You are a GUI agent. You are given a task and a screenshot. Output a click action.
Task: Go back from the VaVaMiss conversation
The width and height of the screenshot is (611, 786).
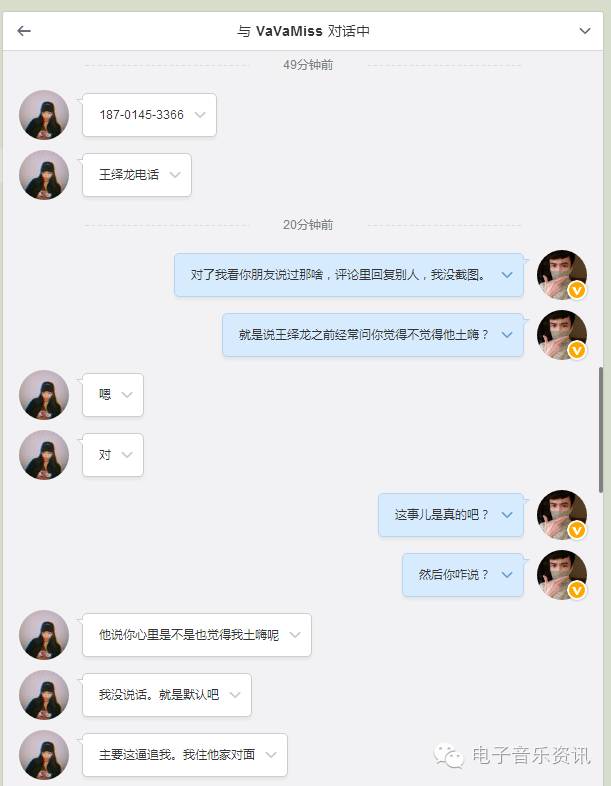pos(24,31)
